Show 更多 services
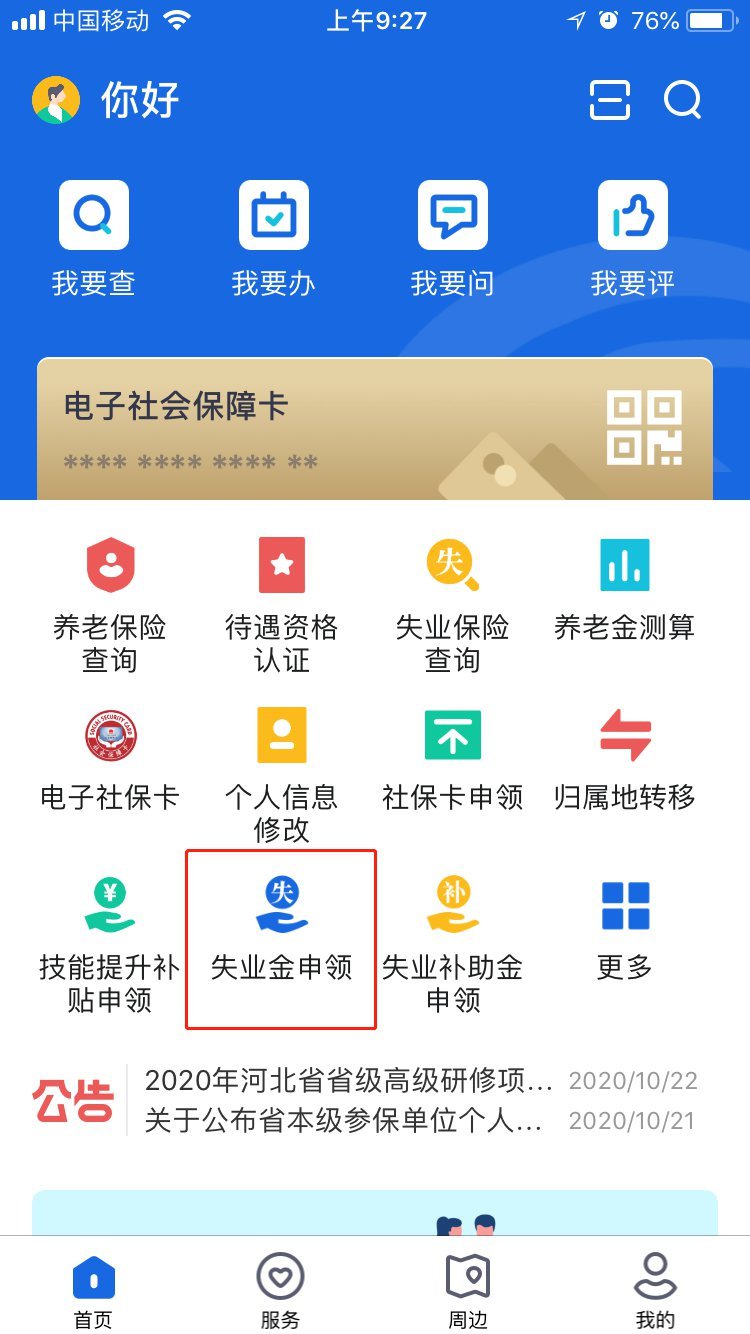The width and height of the screenshot is (750, 1334). (x=624, y=928)
